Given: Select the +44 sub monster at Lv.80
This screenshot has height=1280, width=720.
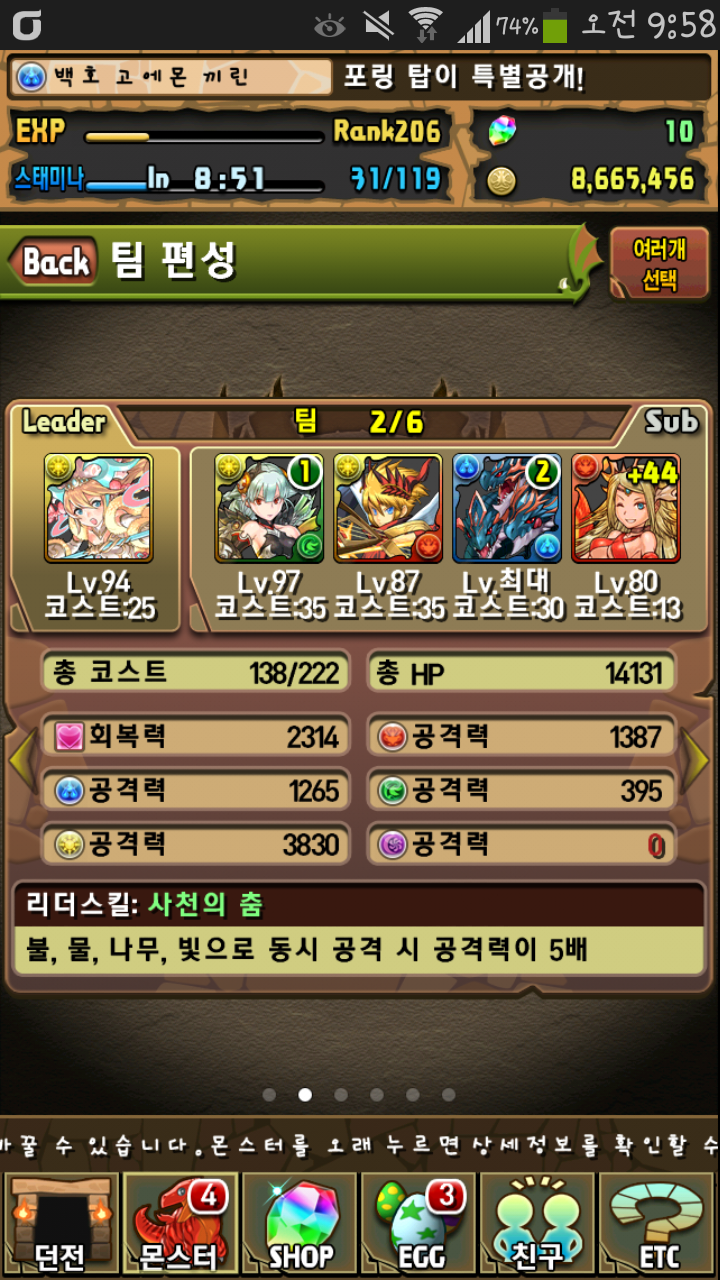Looking at the screenshot, I should click(625, 508).
